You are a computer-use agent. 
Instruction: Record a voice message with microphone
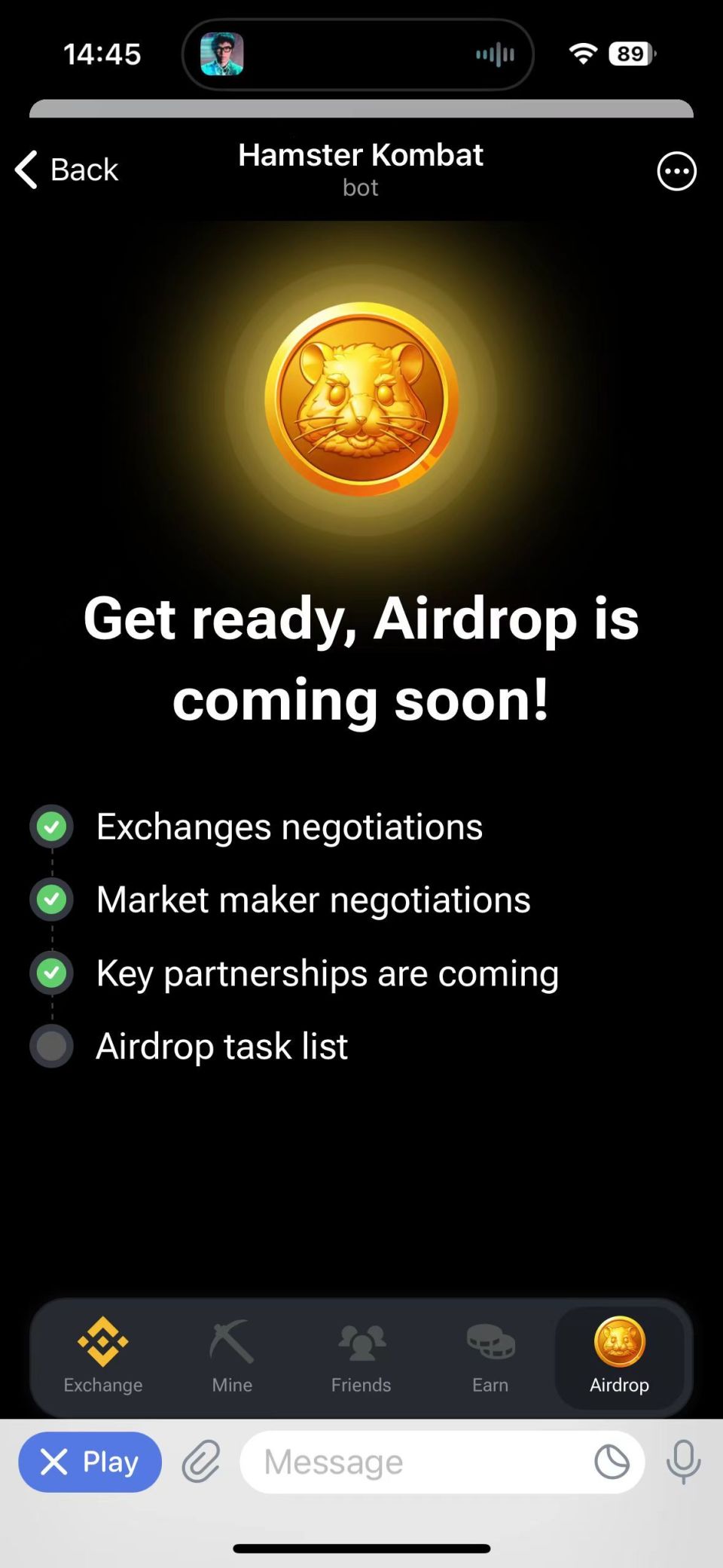(x=683, y=1462)
